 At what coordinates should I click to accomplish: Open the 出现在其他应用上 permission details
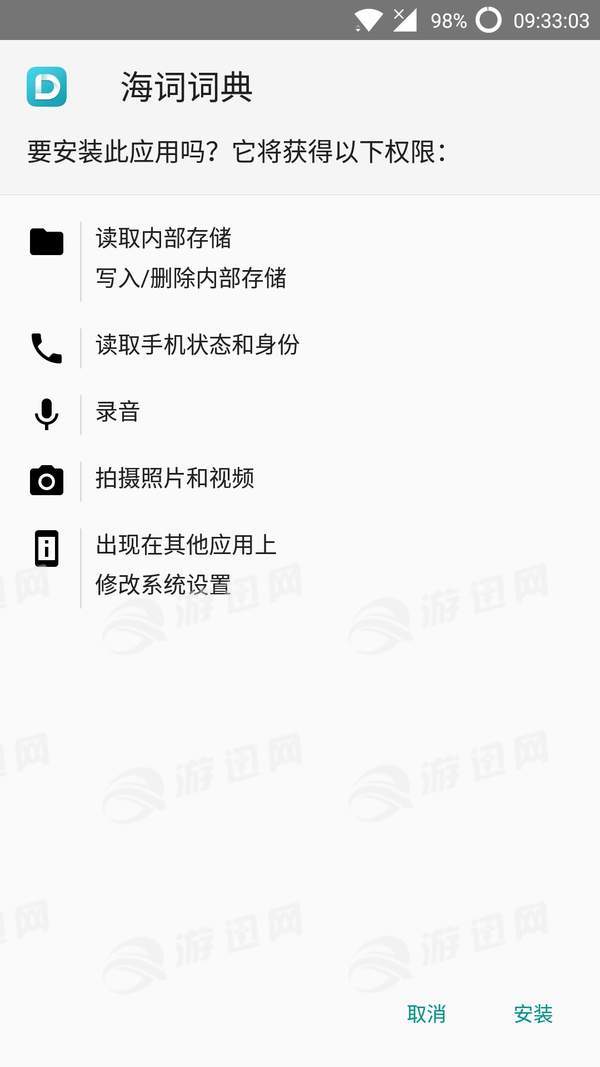[x=186, y=546]
